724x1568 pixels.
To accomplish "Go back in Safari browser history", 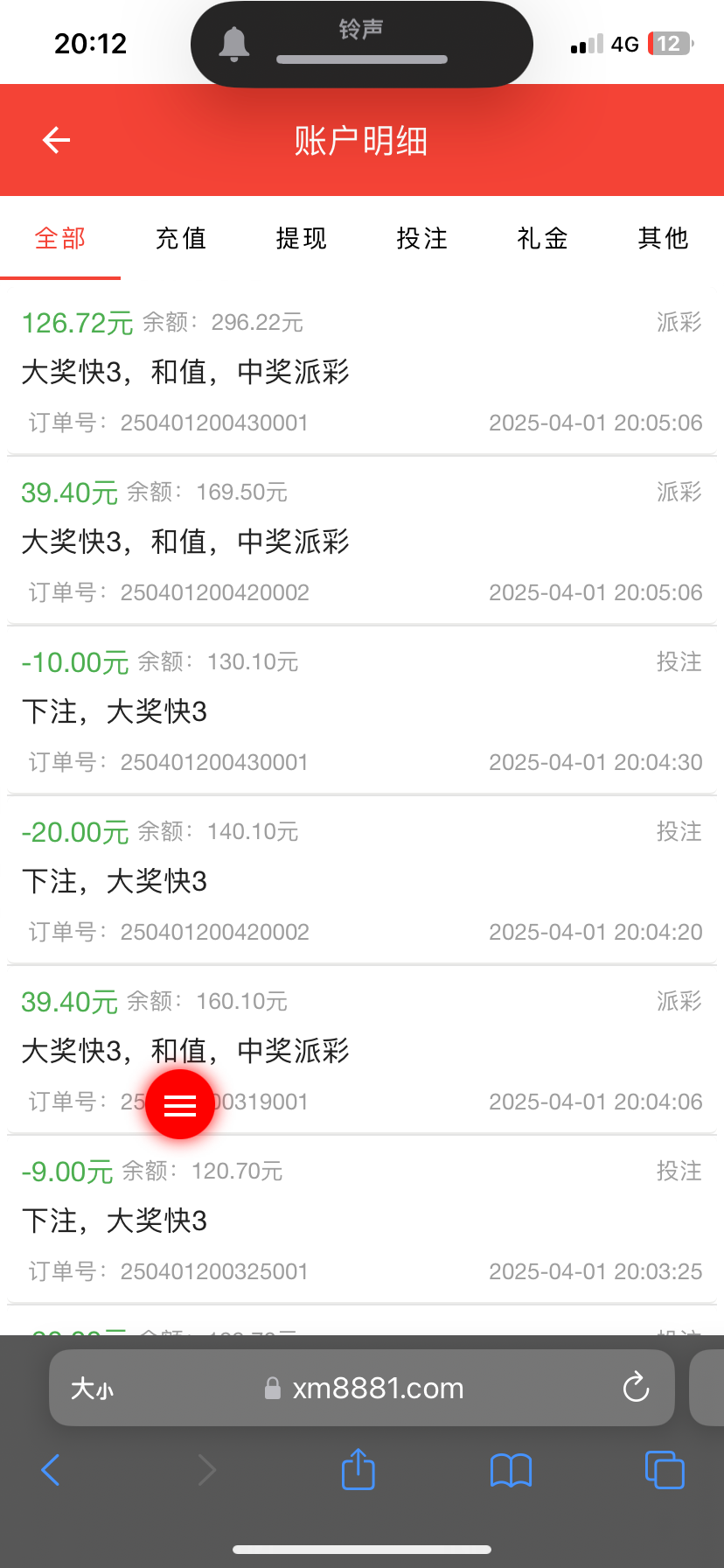I will 51,1470.
